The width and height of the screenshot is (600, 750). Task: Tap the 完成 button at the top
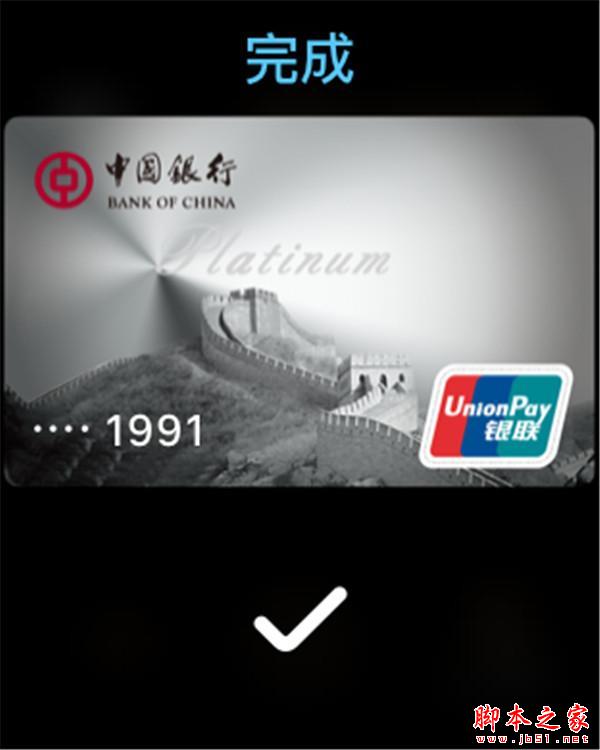pyautogui.click(x=299, y=60)
